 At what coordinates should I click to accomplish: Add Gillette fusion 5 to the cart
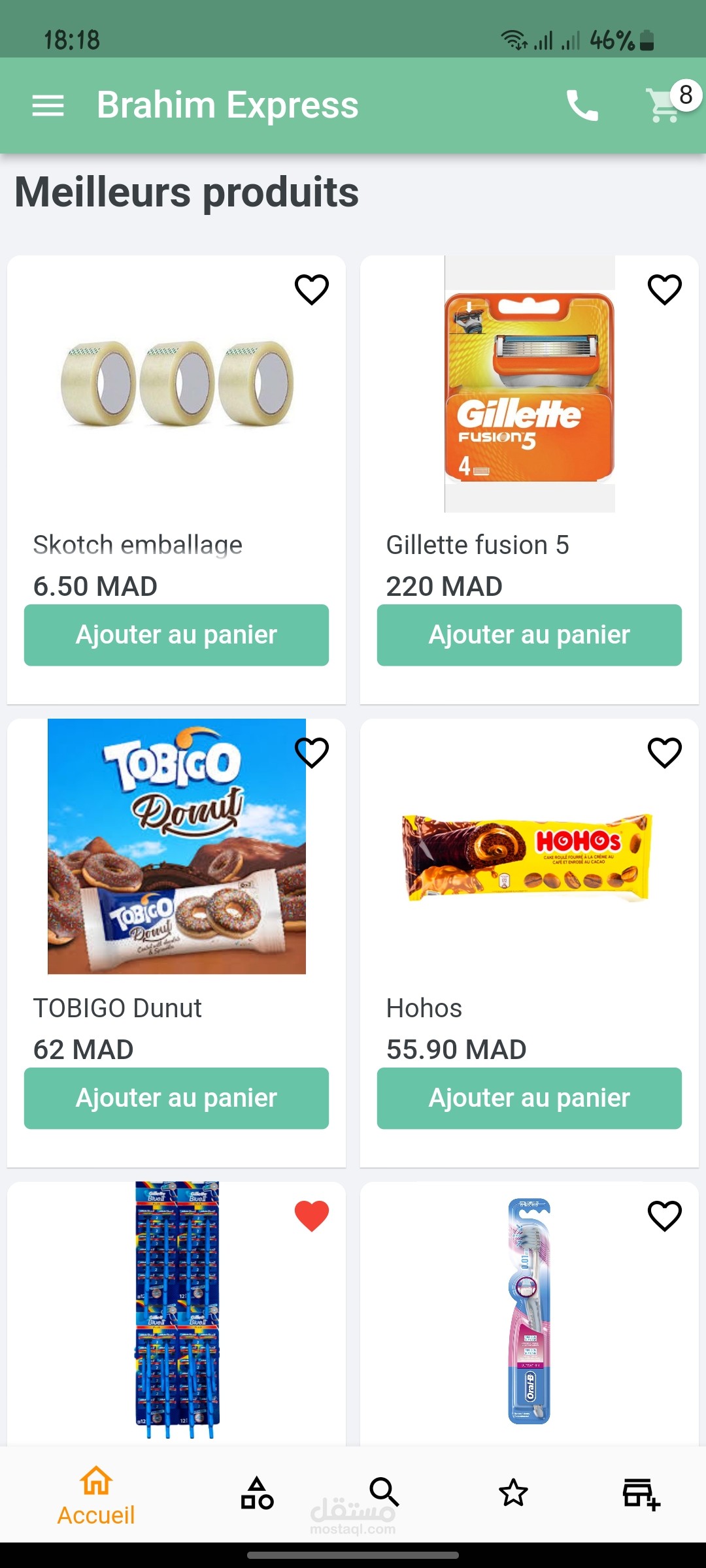pos(529,635)
